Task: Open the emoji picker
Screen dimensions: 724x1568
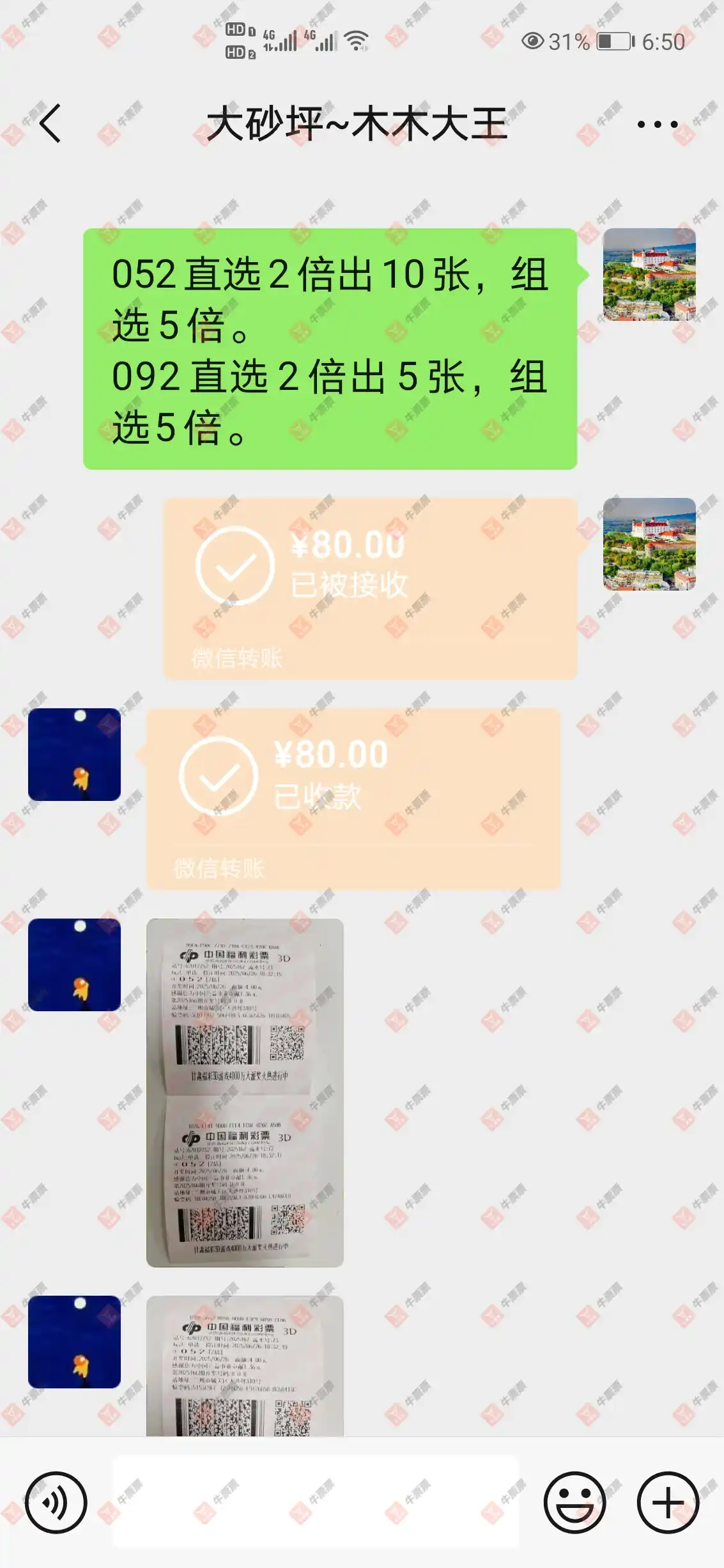Action: [x=574, y=1502]
